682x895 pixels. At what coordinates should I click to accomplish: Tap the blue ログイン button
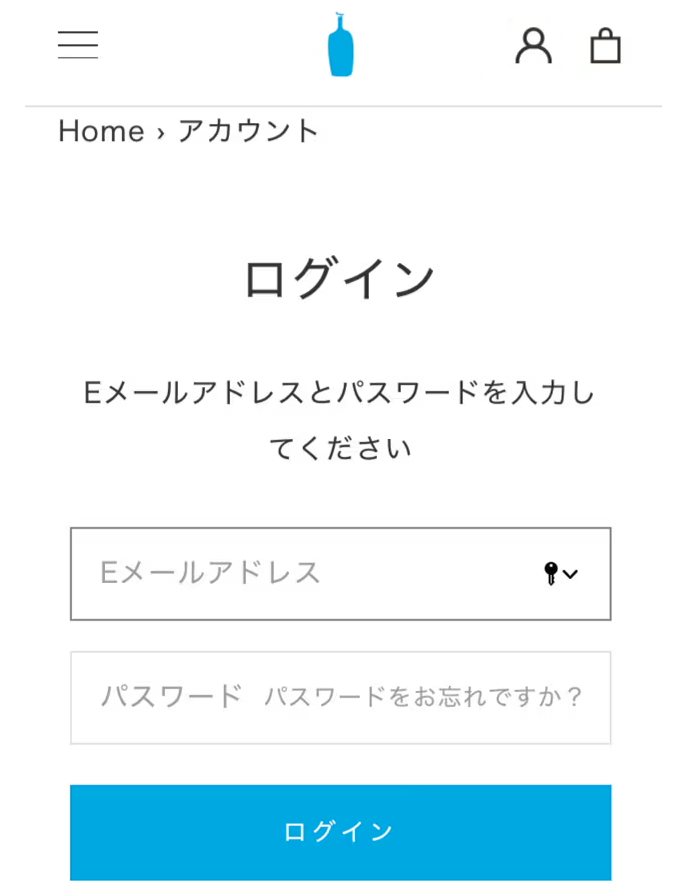(340, 831)
